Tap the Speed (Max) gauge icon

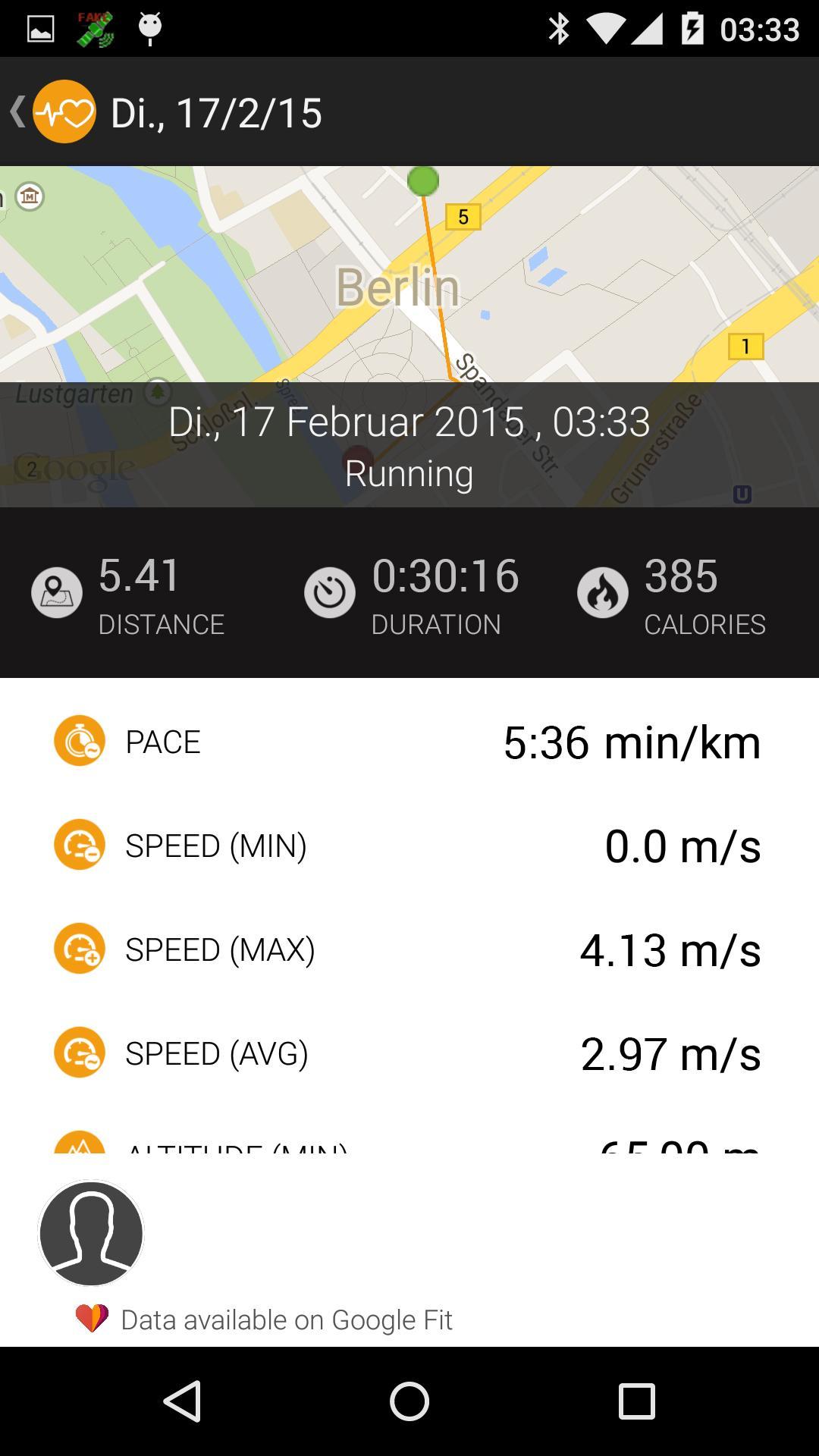coord(79,949)
